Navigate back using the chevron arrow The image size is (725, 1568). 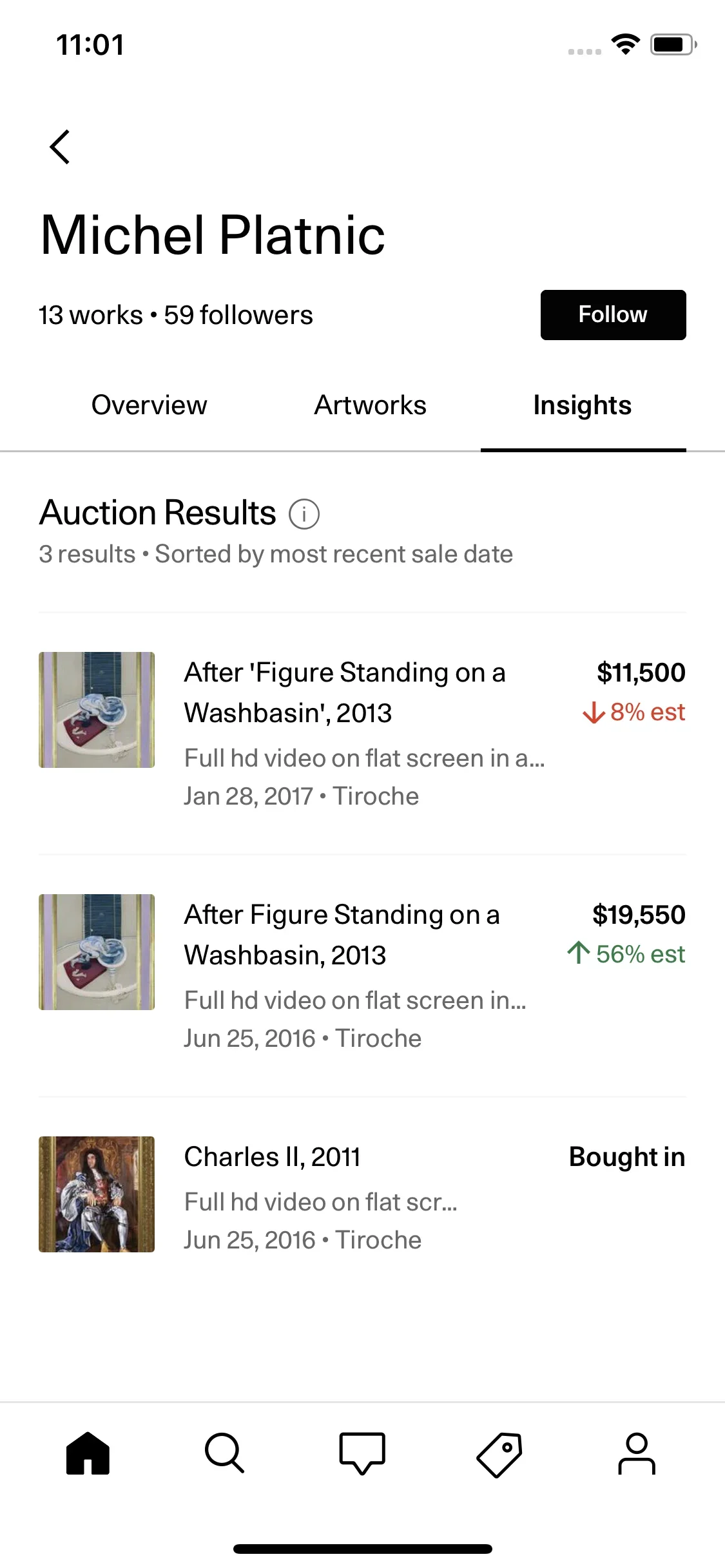tap(60, 146)
